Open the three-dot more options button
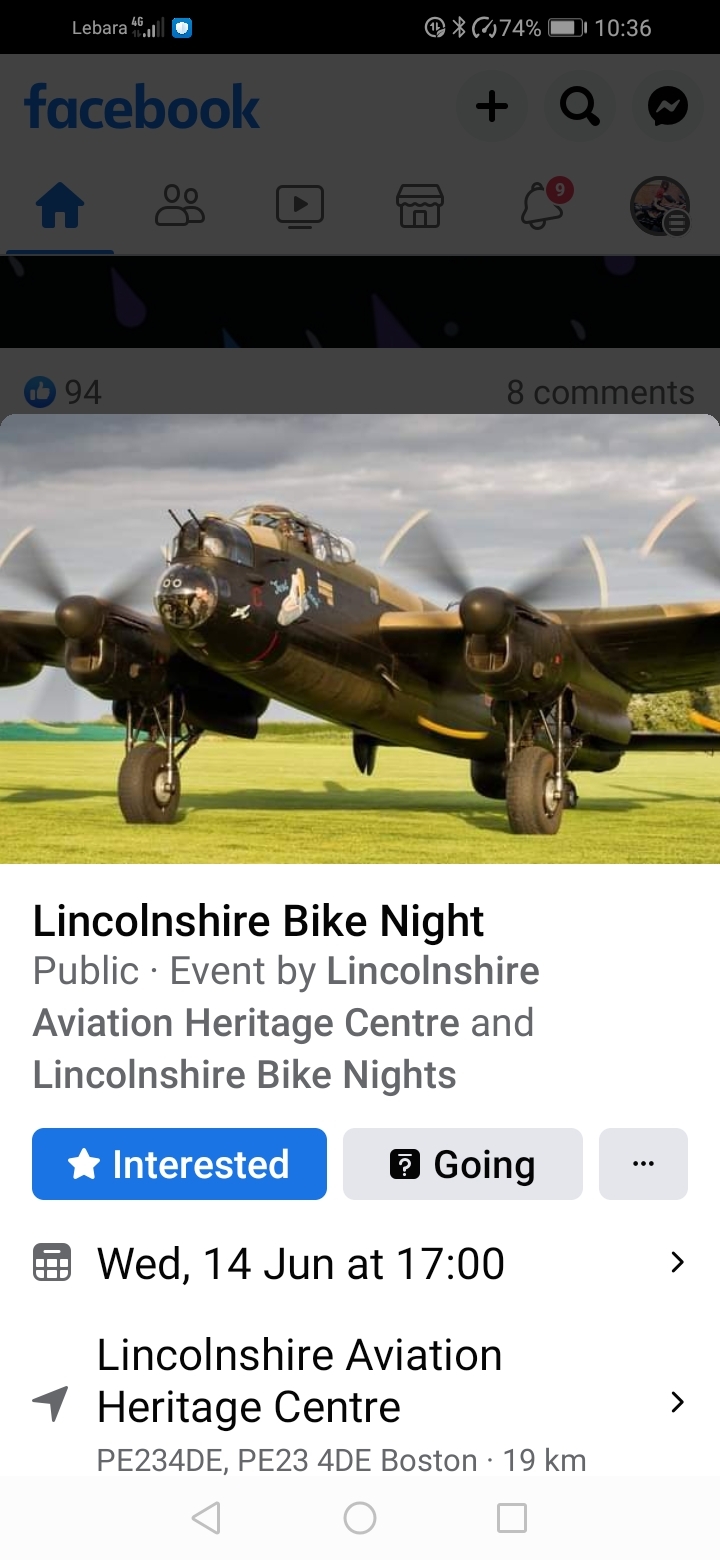 point(643,1164)
